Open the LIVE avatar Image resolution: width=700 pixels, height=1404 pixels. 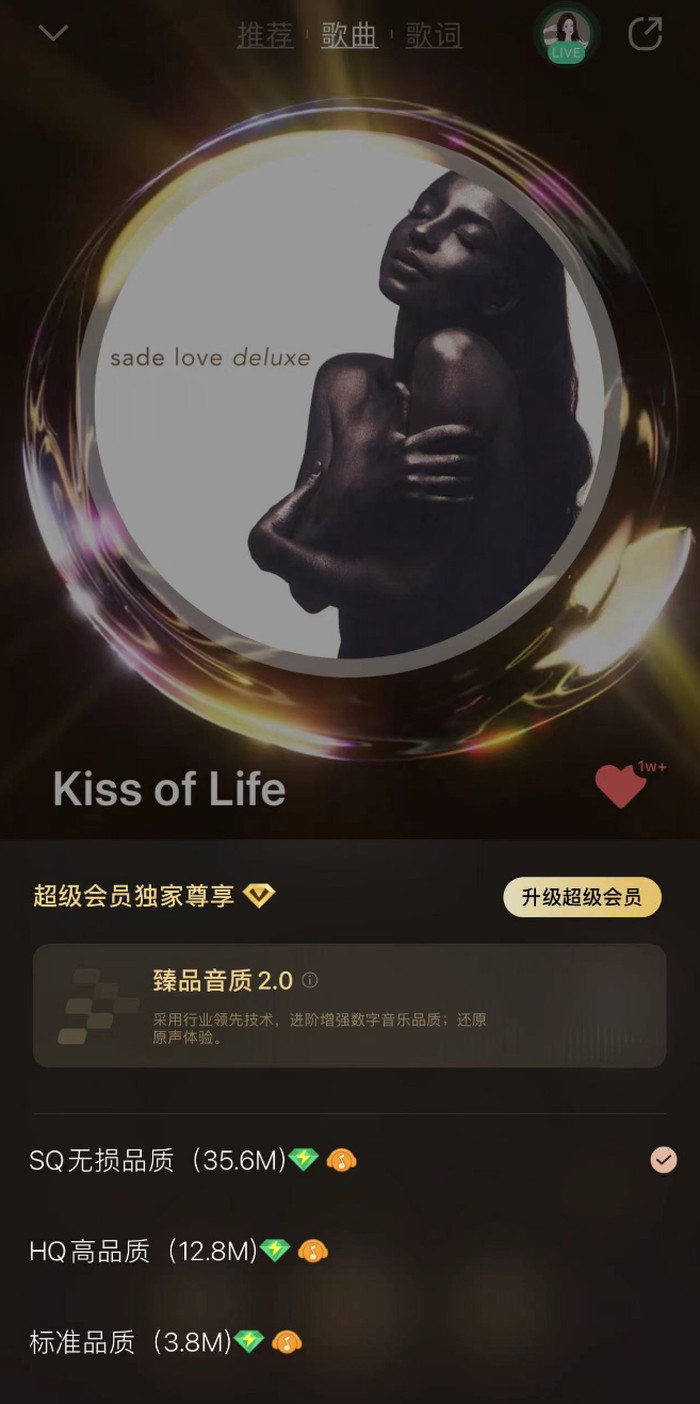[x=566, y=35]
